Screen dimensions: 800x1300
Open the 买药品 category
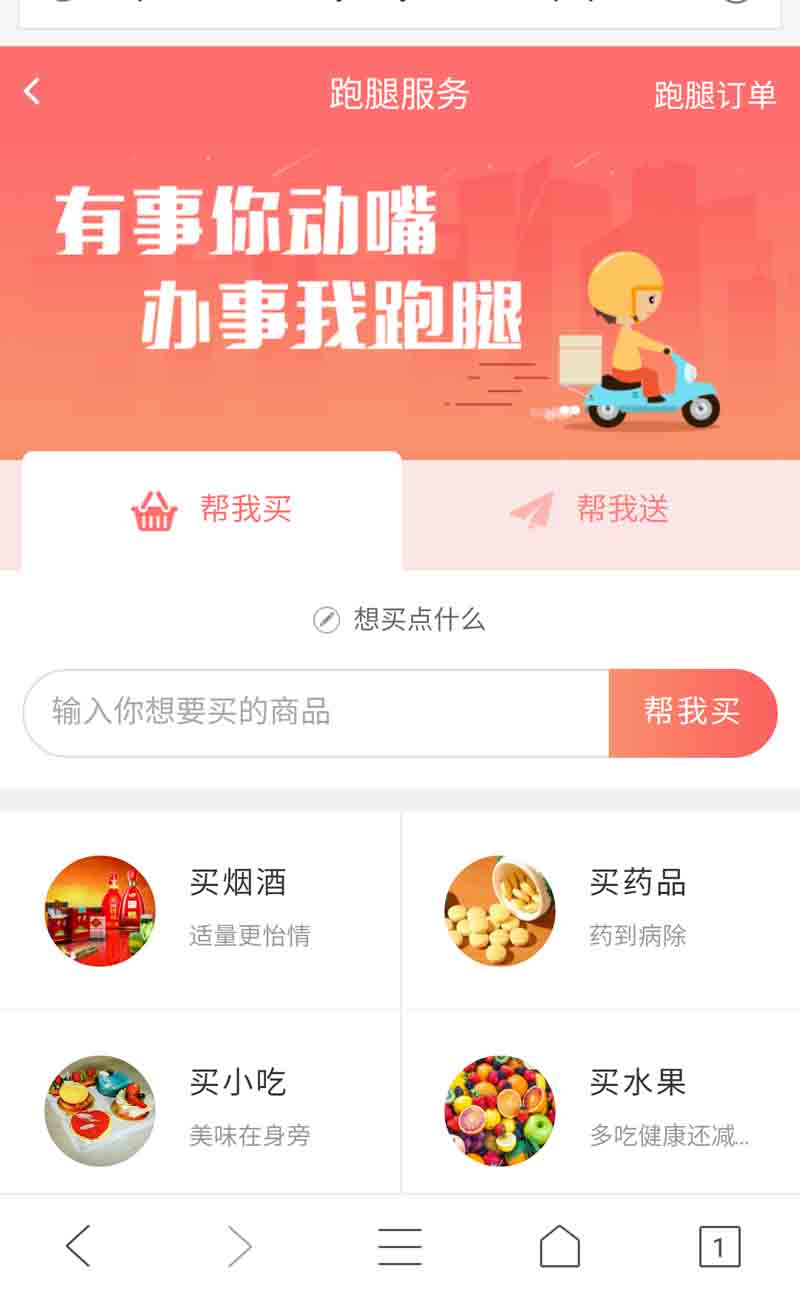pyautogui.click(x=600, y=910)
